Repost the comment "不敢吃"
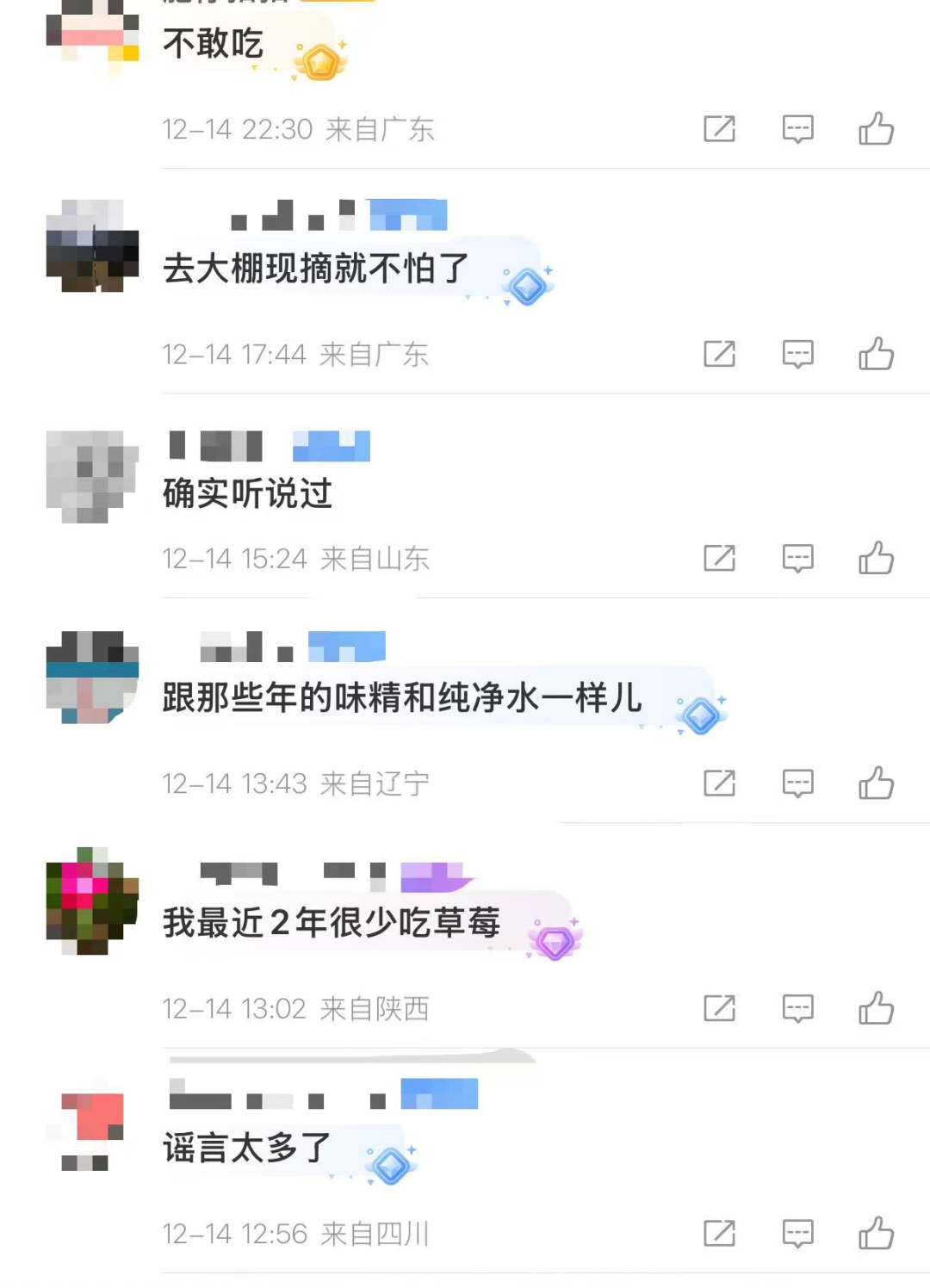The height and width of the screenshot is (1288, 930). coord(719,129)
